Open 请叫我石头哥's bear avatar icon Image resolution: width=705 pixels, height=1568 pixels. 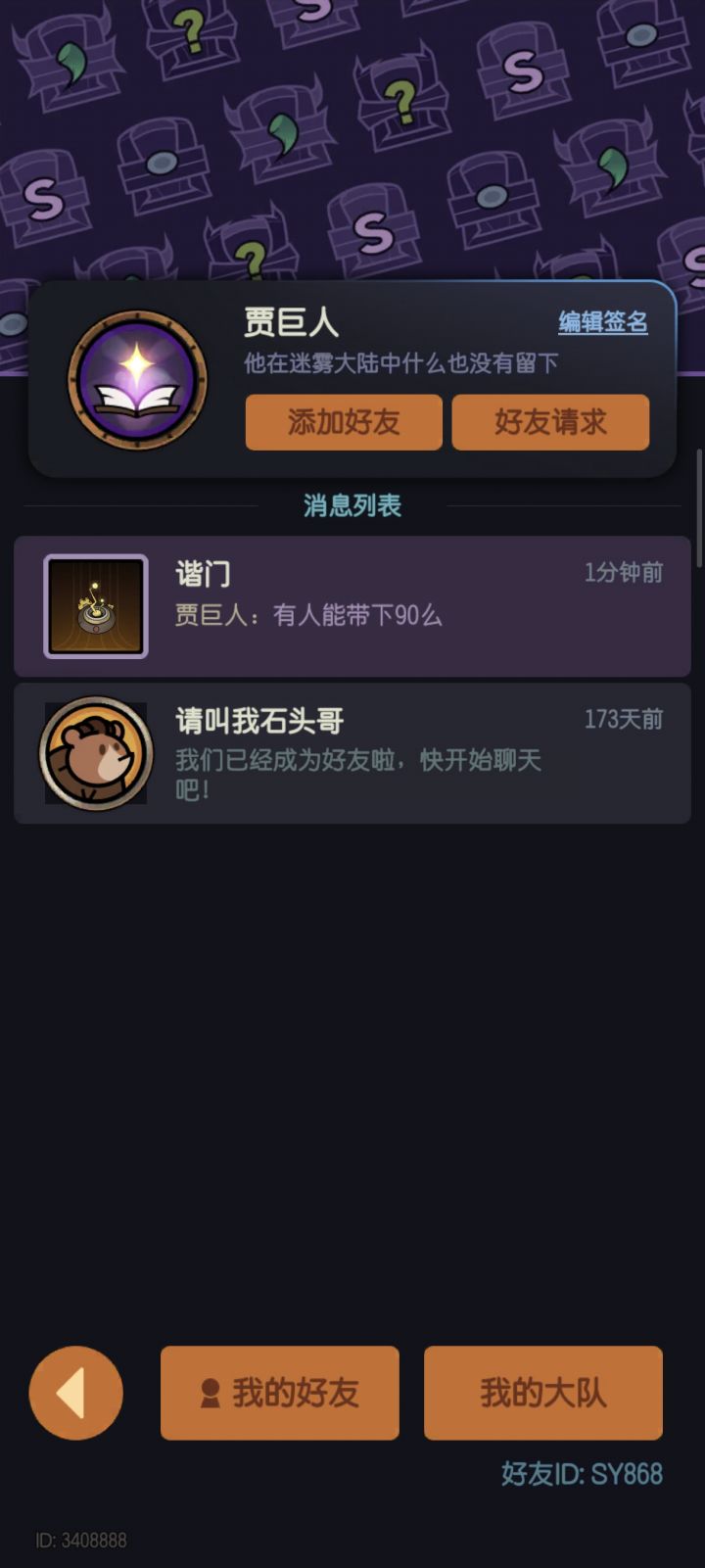[95, 751]
